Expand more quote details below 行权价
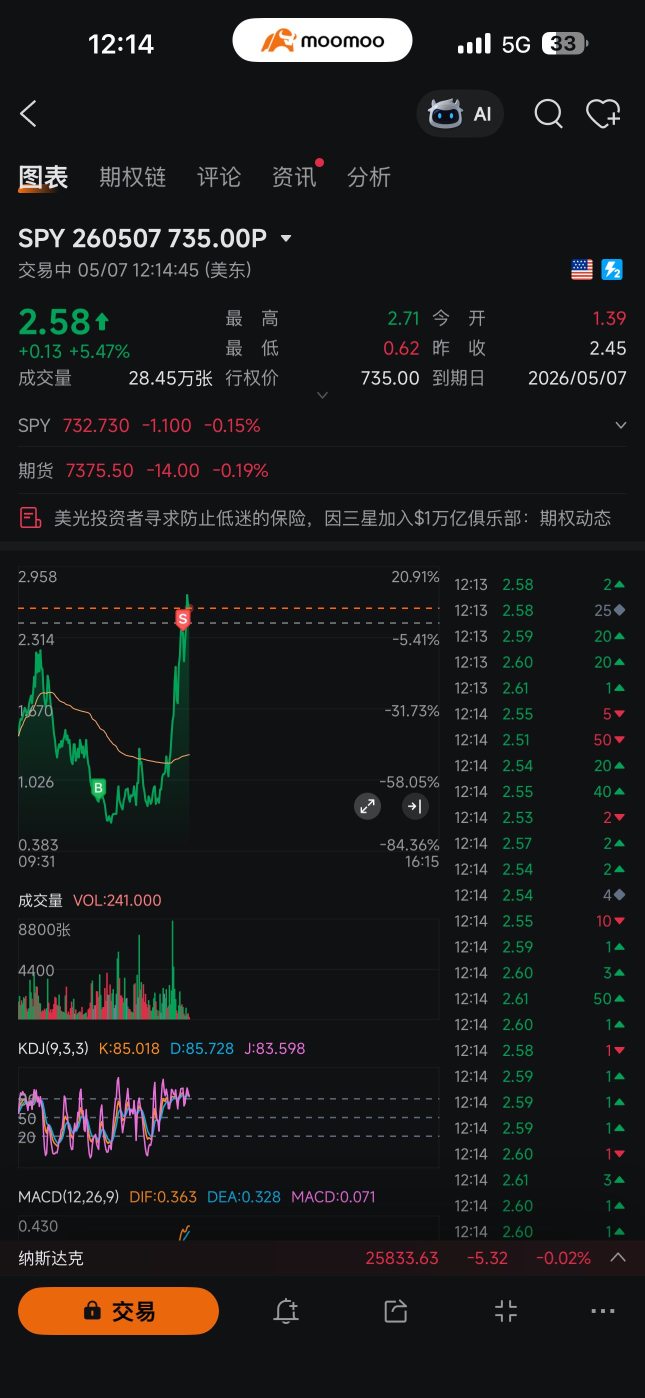The height and width of the screenshot is (1398, 645). click(x=322, y=396)
